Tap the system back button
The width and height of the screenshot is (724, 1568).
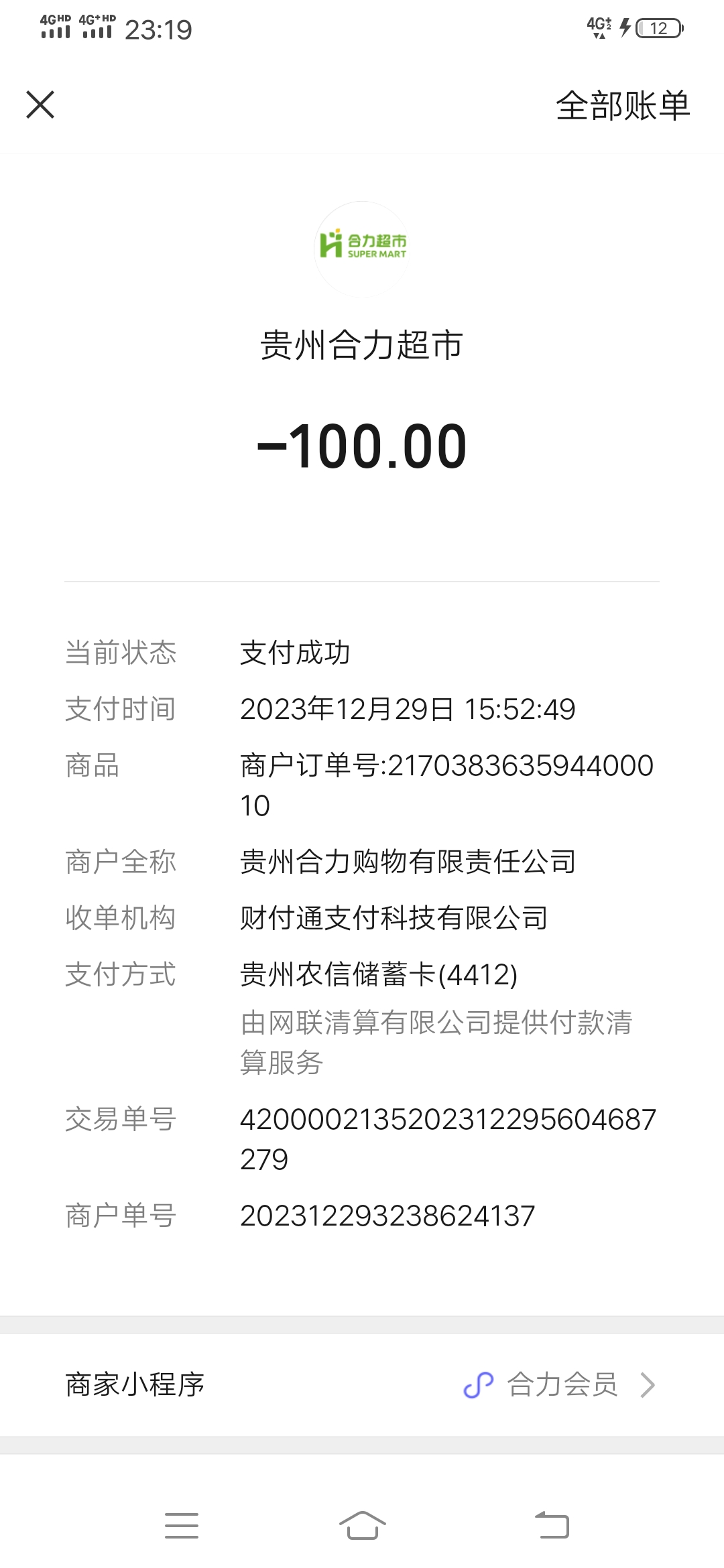(552, 1525)
